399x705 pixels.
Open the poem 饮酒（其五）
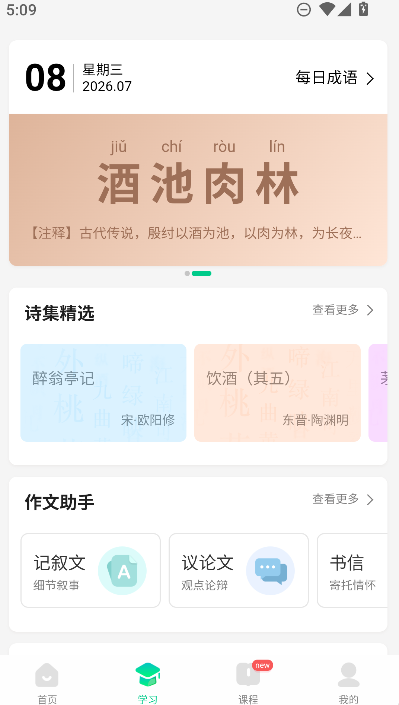click(277, 393)
